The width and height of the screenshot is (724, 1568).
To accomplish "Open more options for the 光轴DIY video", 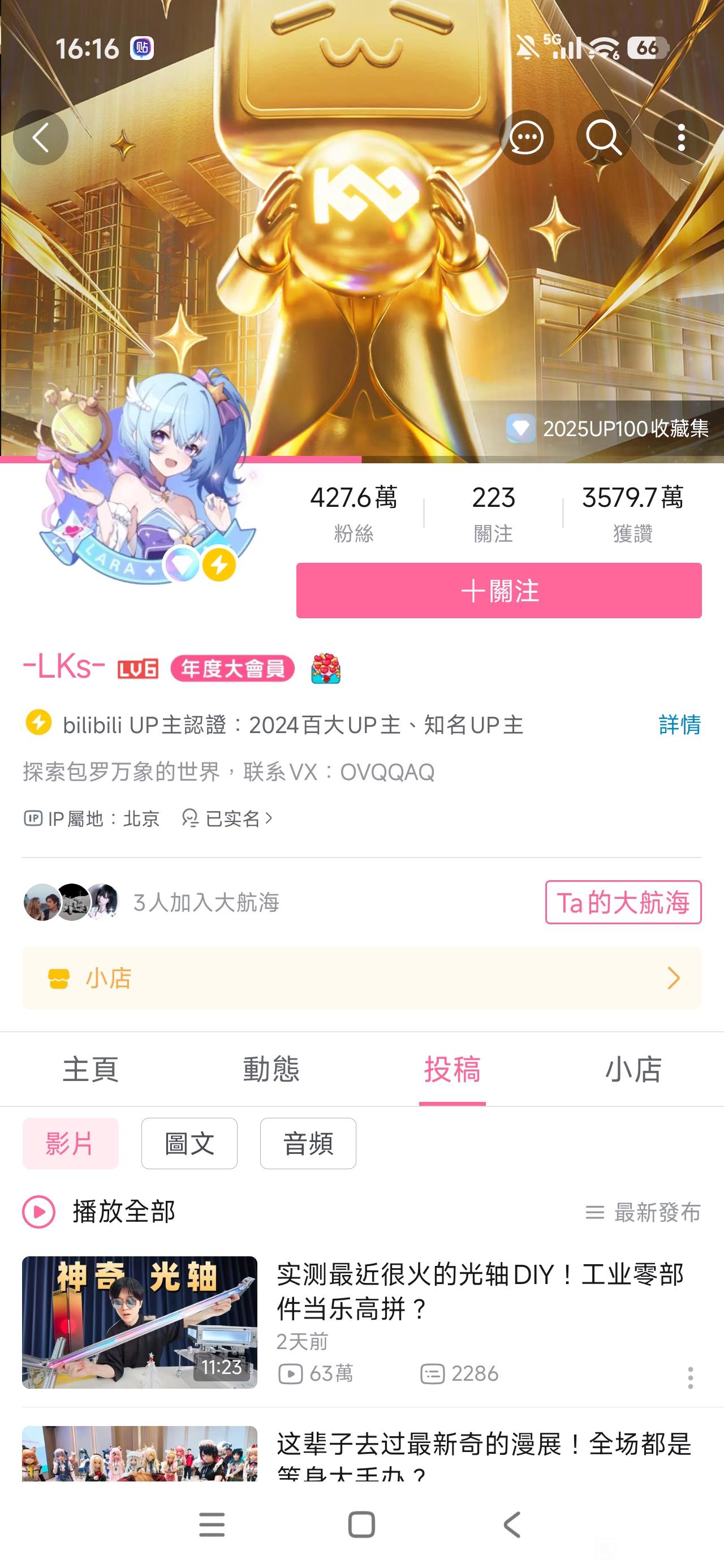I will coord(690,1377).
